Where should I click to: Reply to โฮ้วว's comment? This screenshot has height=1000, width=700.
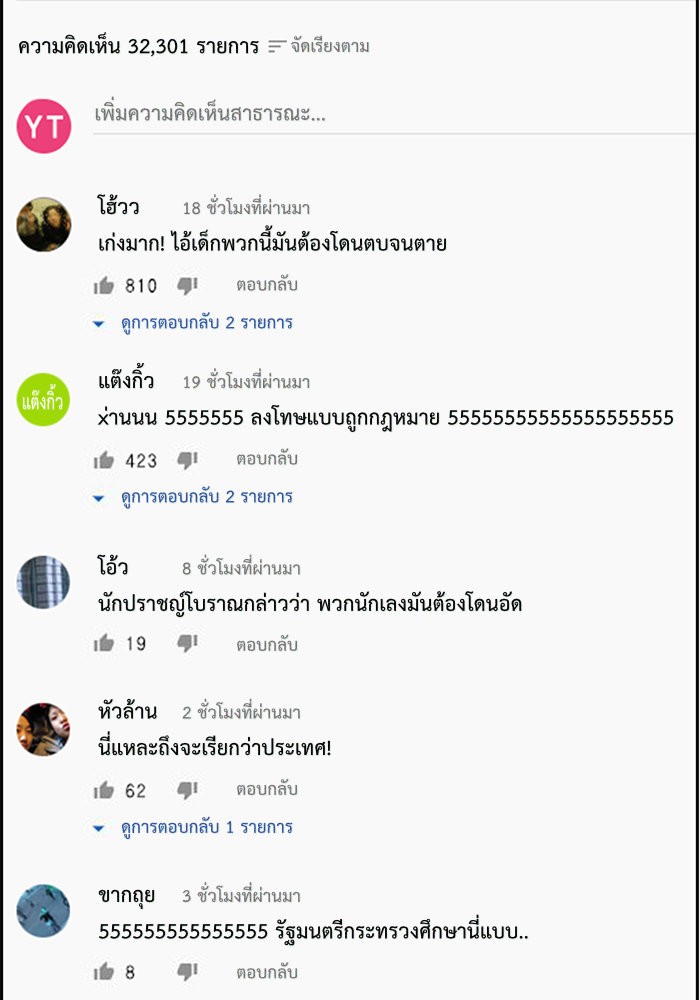(267, 286)
